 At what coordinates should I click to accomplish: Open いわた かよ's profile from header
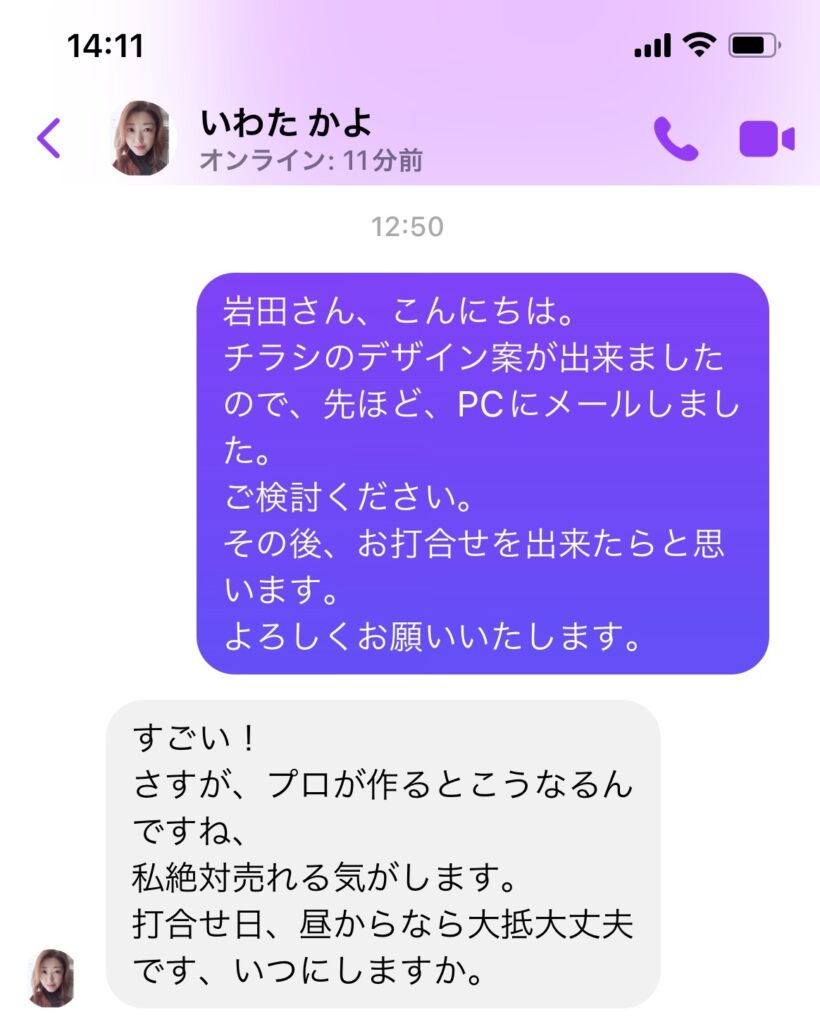(139, 139)
